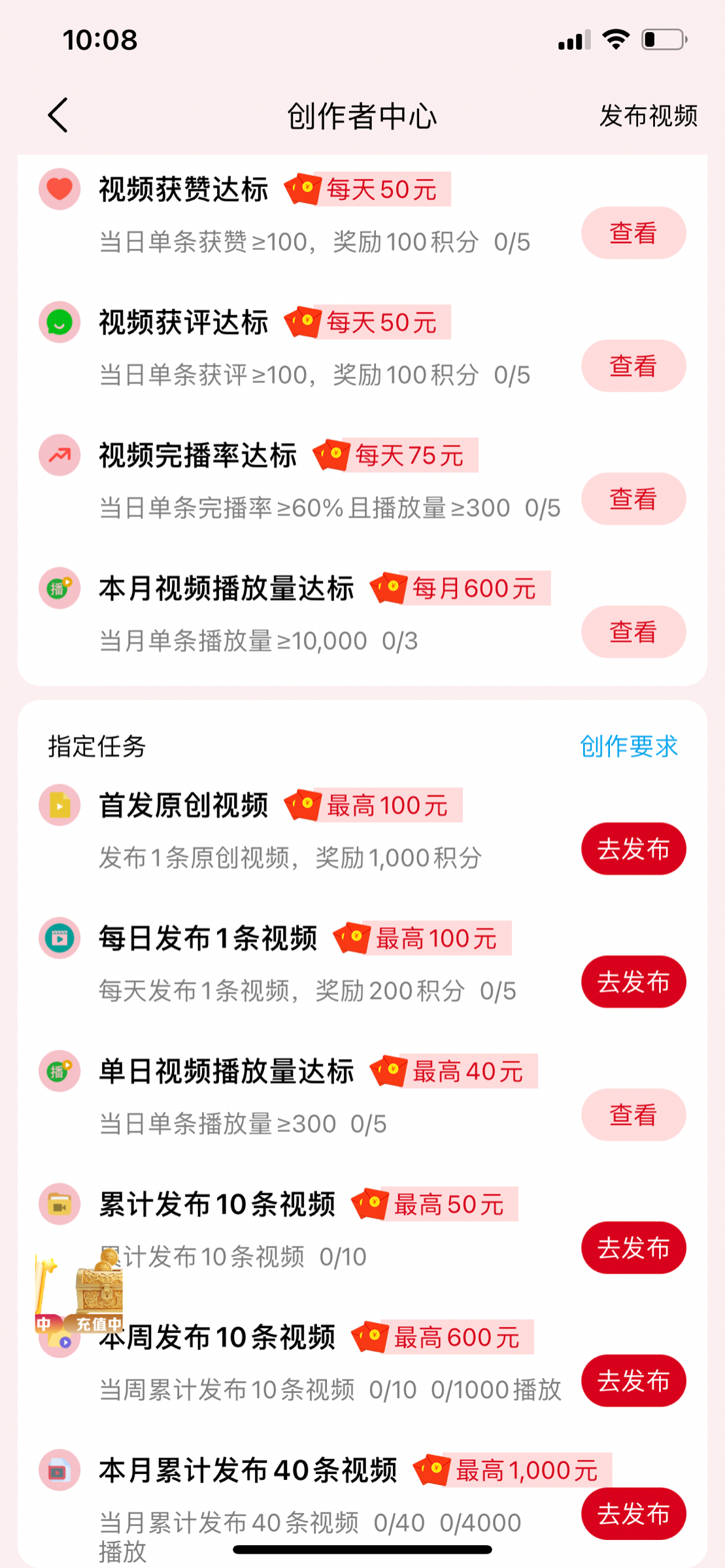The width and height of the screenshot is (725, 1568).
Task: Click 查看 for 视频获赞达标
Action: tap(633, 233)
